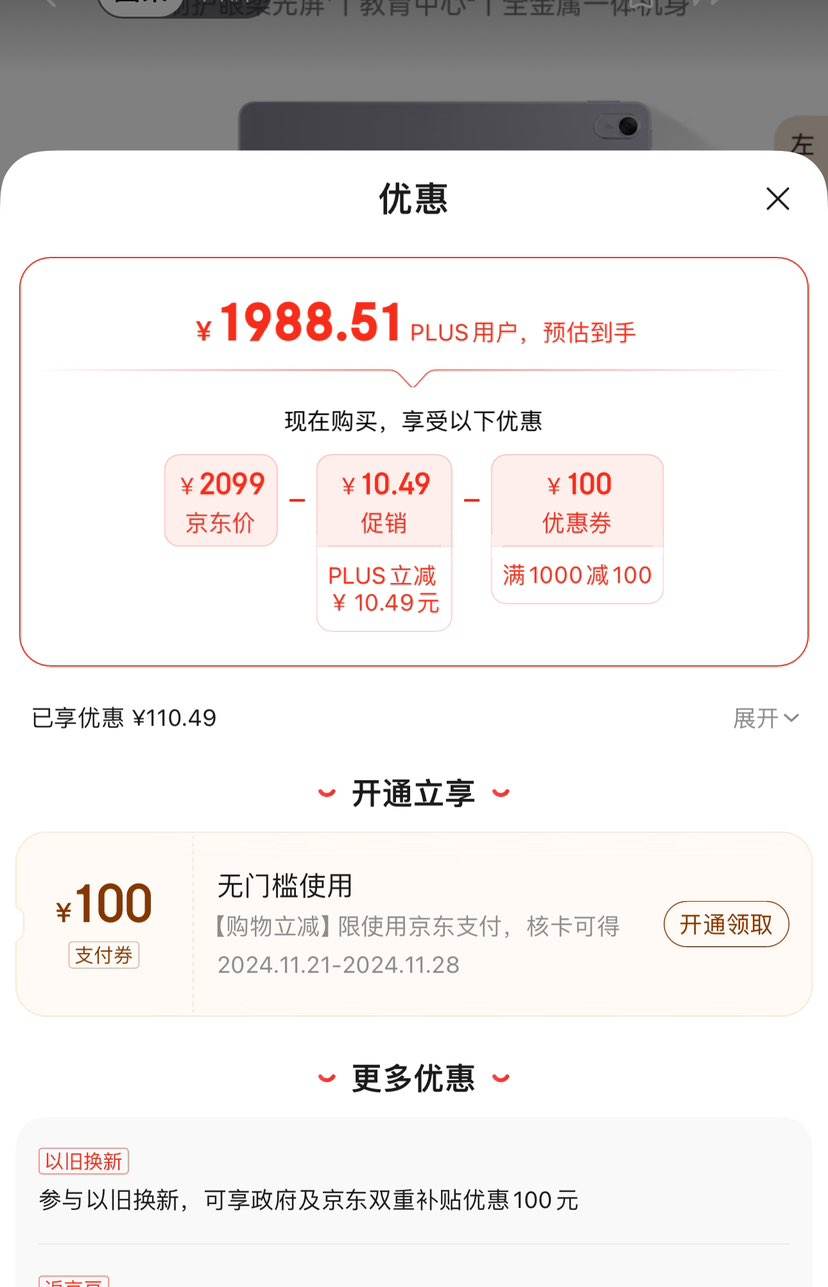The height and width of the screenshot is (1287, 828).
Task: Click the trade-in subsidy description link
Action: [308, 1199]
